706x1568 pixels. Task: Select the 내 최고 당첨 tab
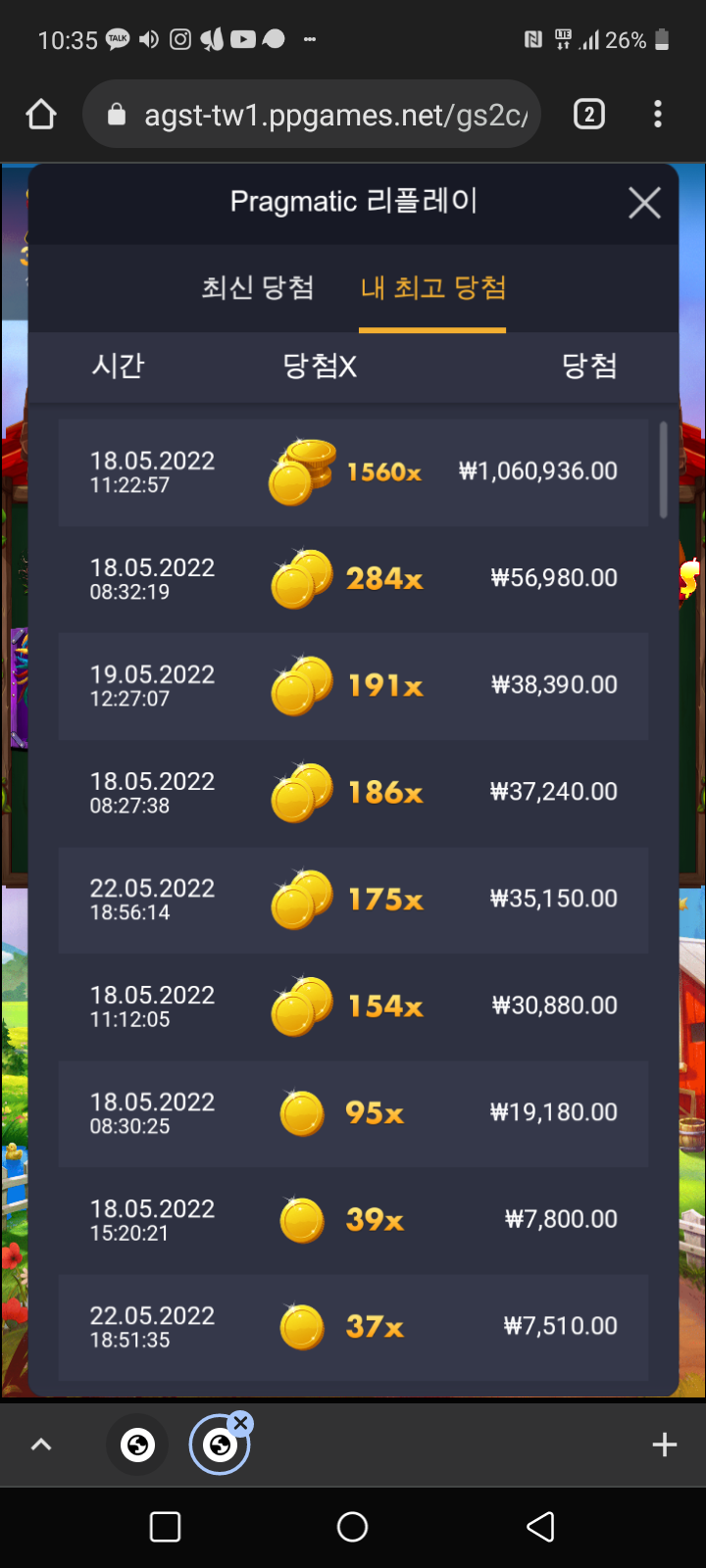[x=433, y=287]
